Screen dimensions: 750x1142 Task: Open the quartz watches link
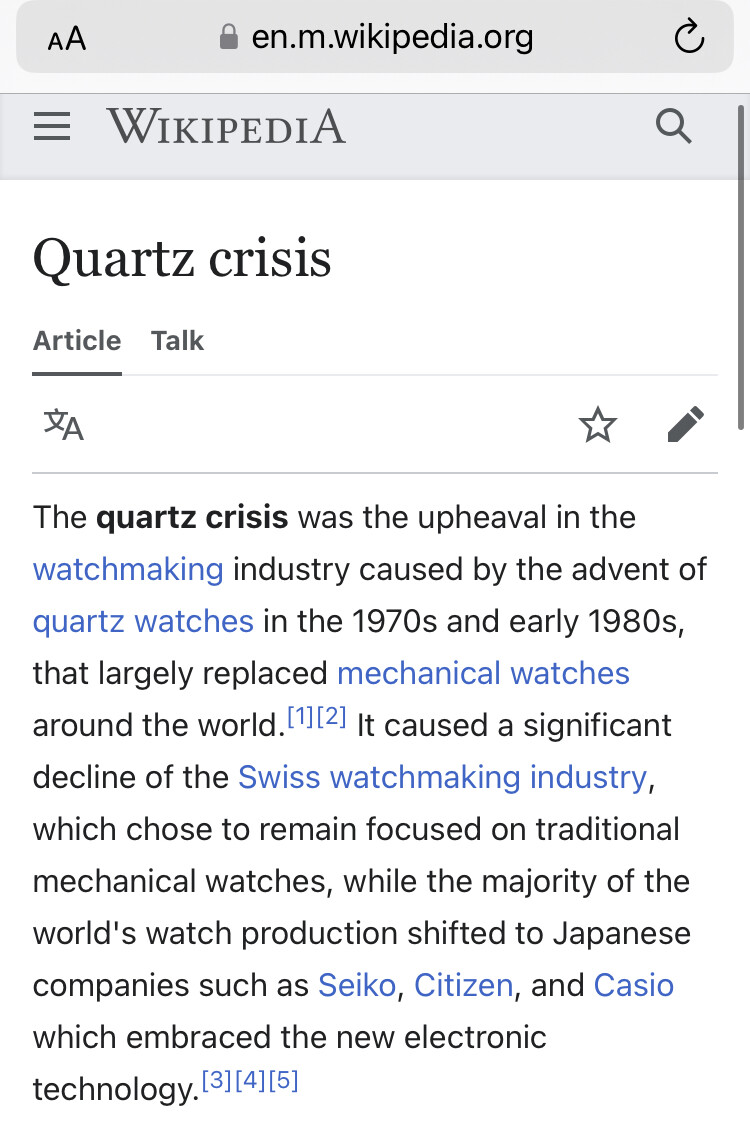143,621
